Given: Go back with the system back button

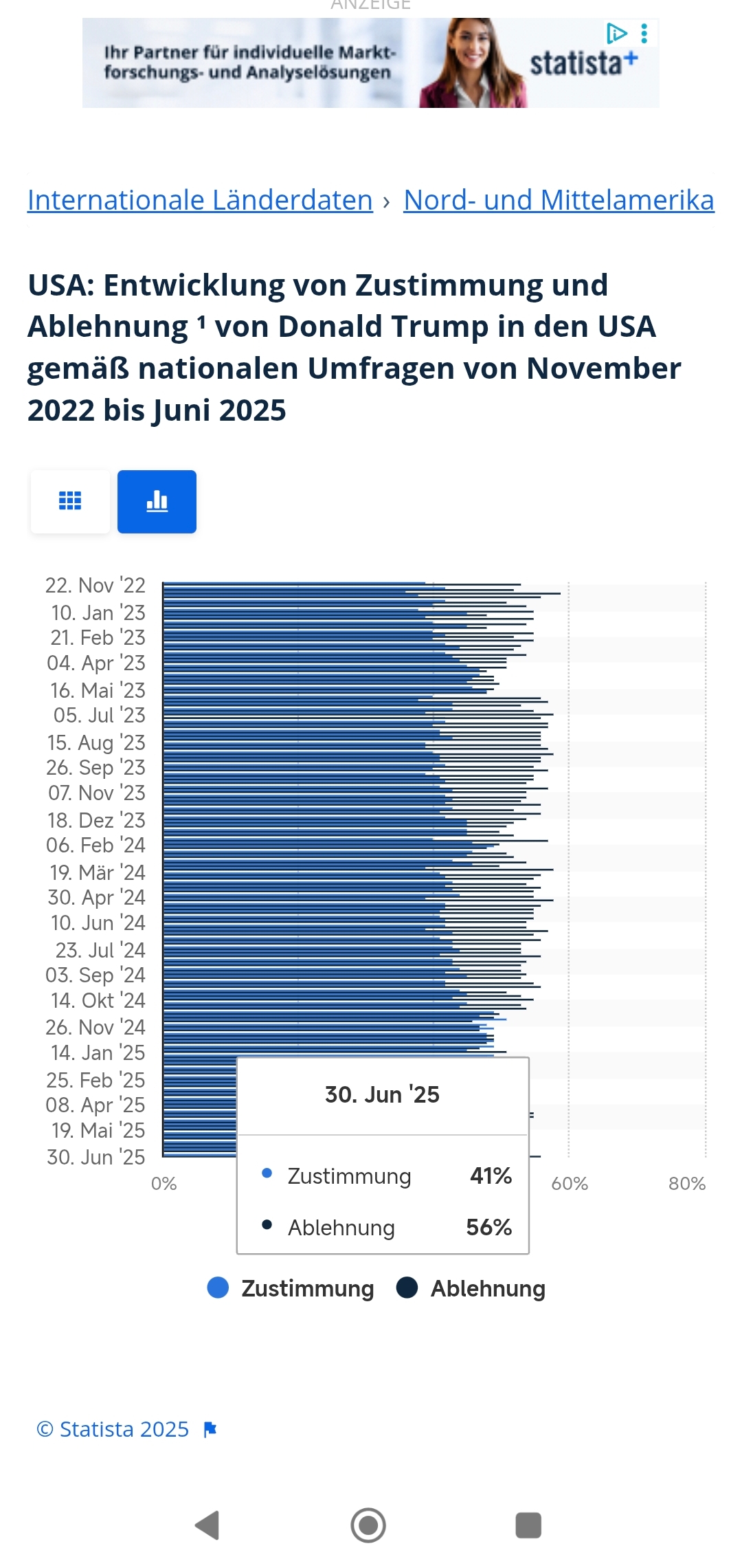Looking at the screenshot, I should [x=207, y=1525].
